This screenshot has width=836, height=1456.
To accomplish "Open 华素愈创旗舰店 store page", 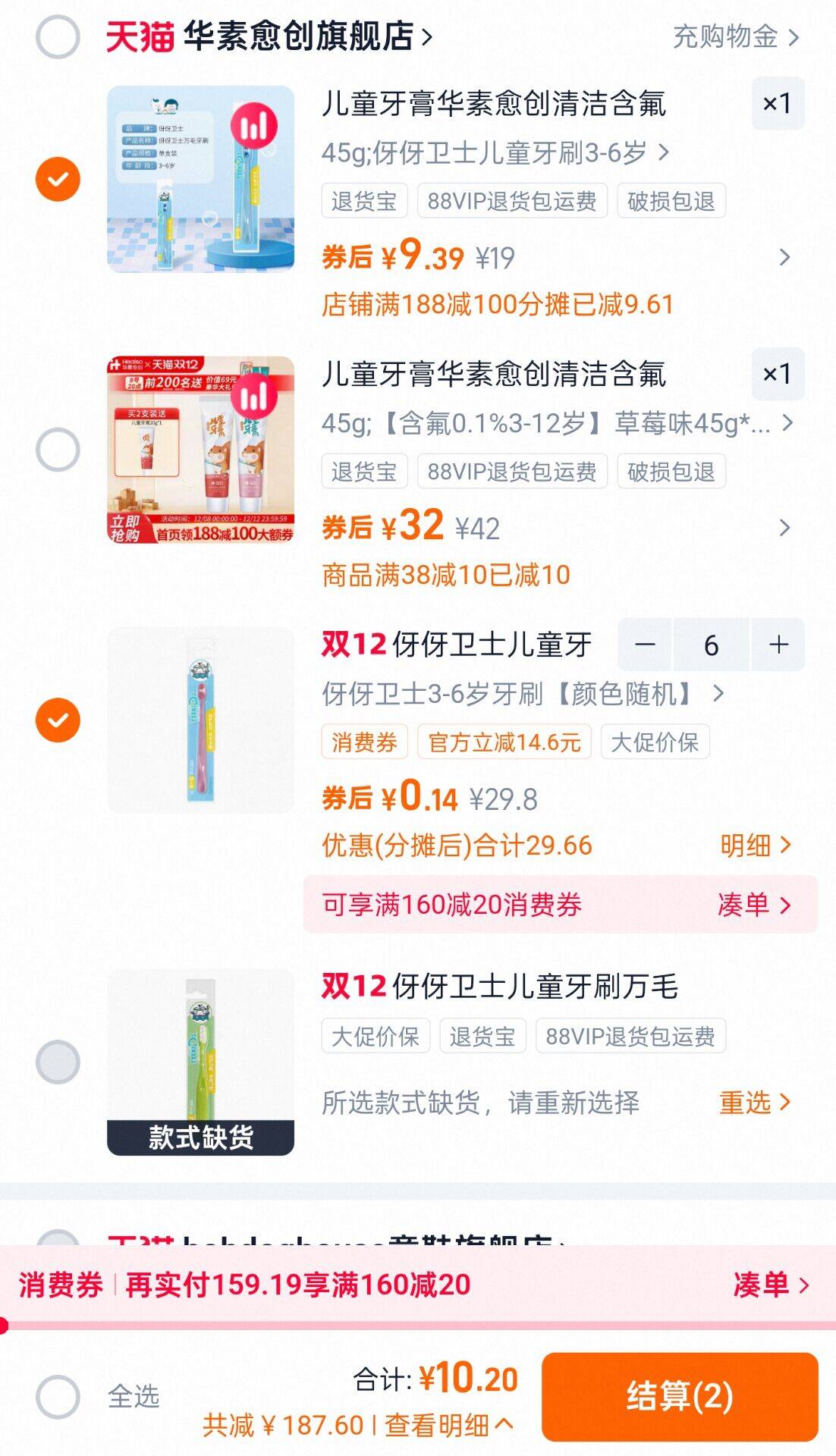I will (x=303, y=36).
